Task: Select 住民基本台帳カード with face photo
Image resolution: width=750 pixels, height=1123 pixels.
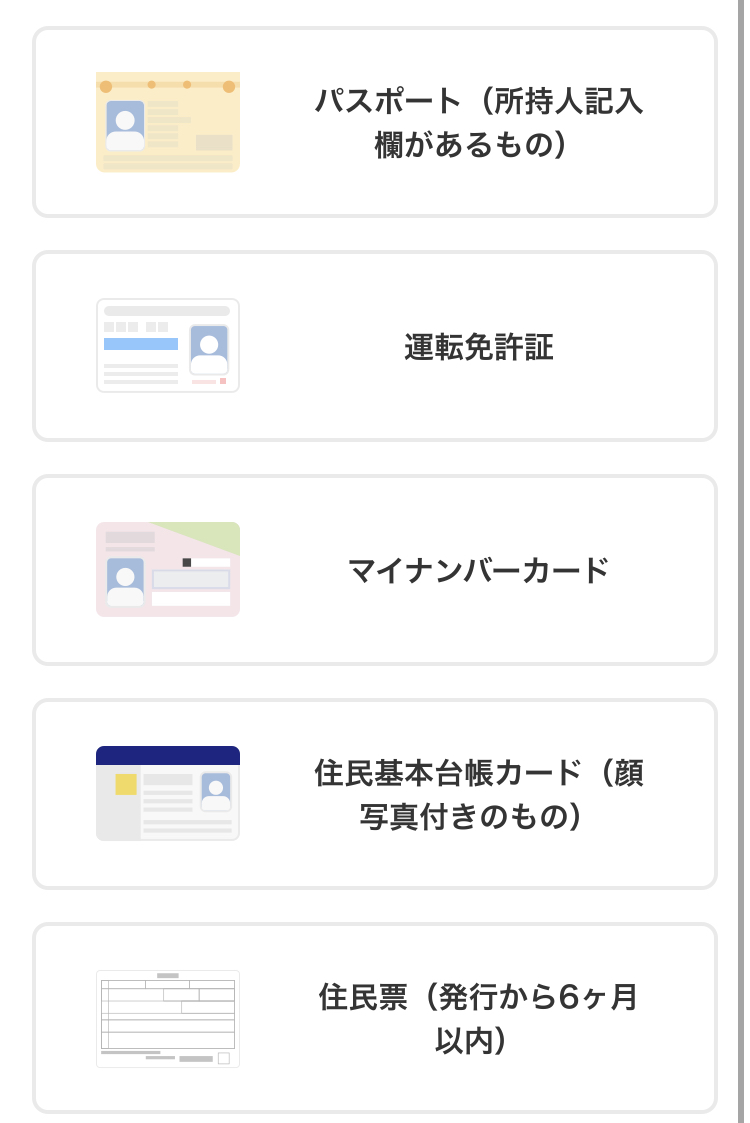Action: (375, 794)
